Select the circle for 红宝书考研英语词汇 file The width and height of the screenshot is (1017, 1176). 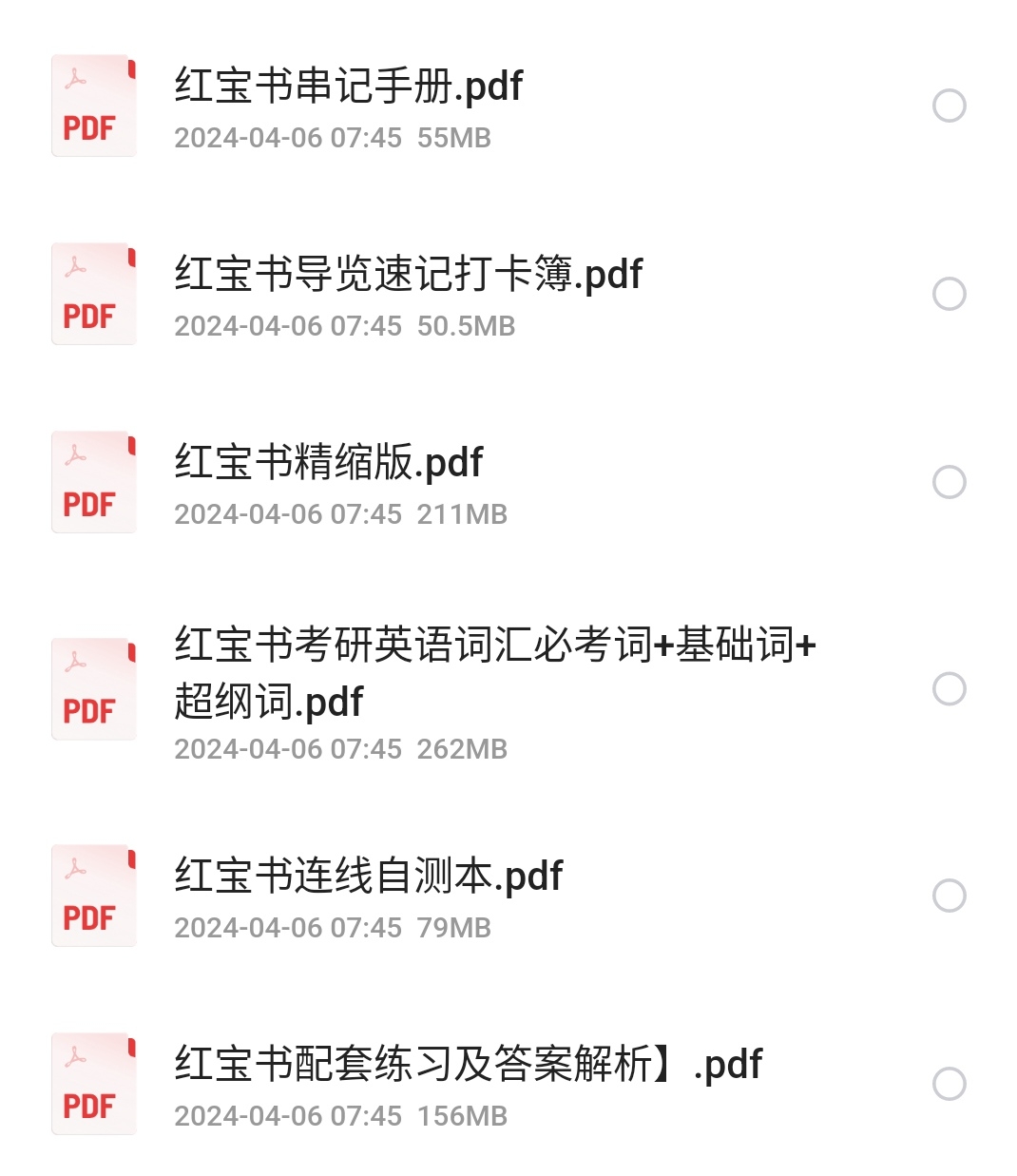click(949, 688)
